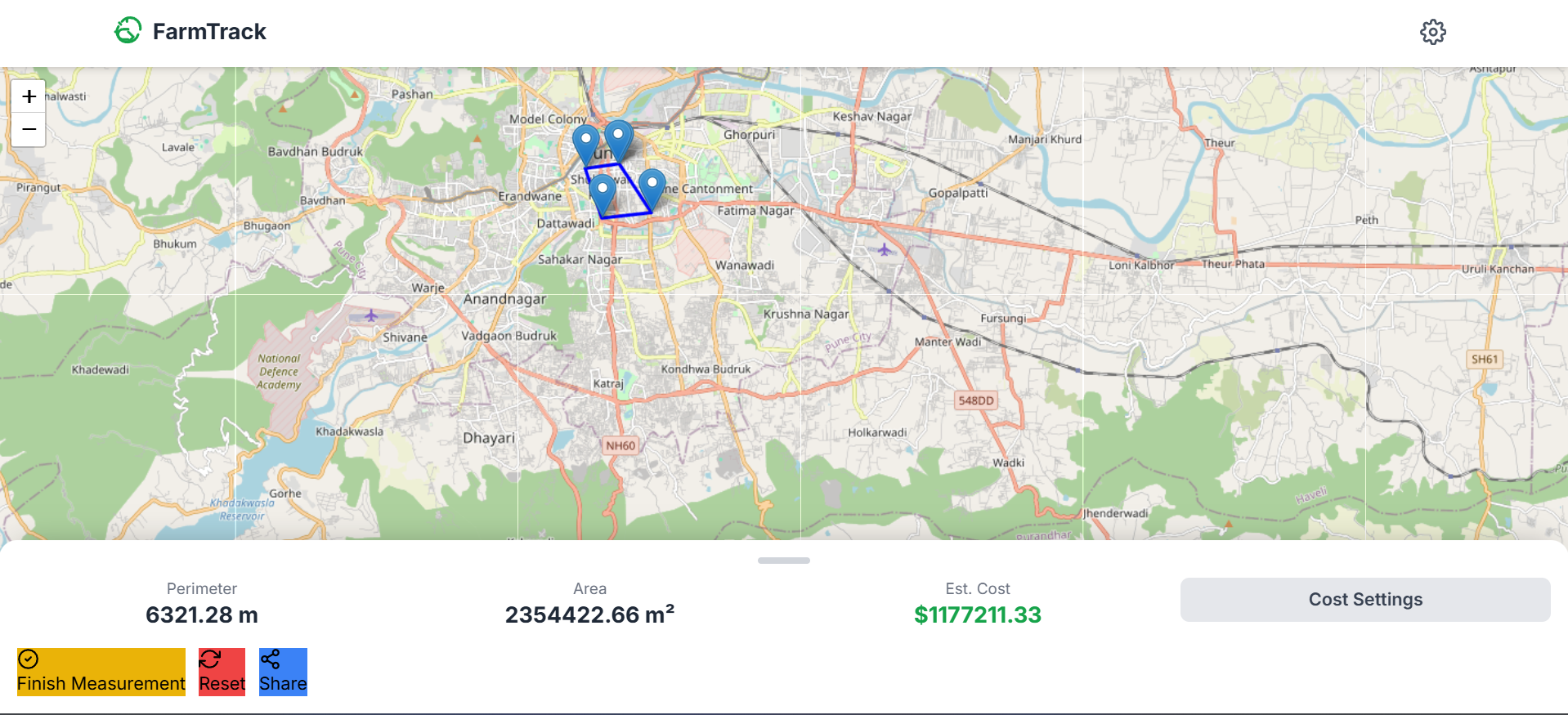This screenshot has height=715, width=1568.
Task: Tap Finish Measurement button
Action: pyautogui.click(x=101, y=672)
